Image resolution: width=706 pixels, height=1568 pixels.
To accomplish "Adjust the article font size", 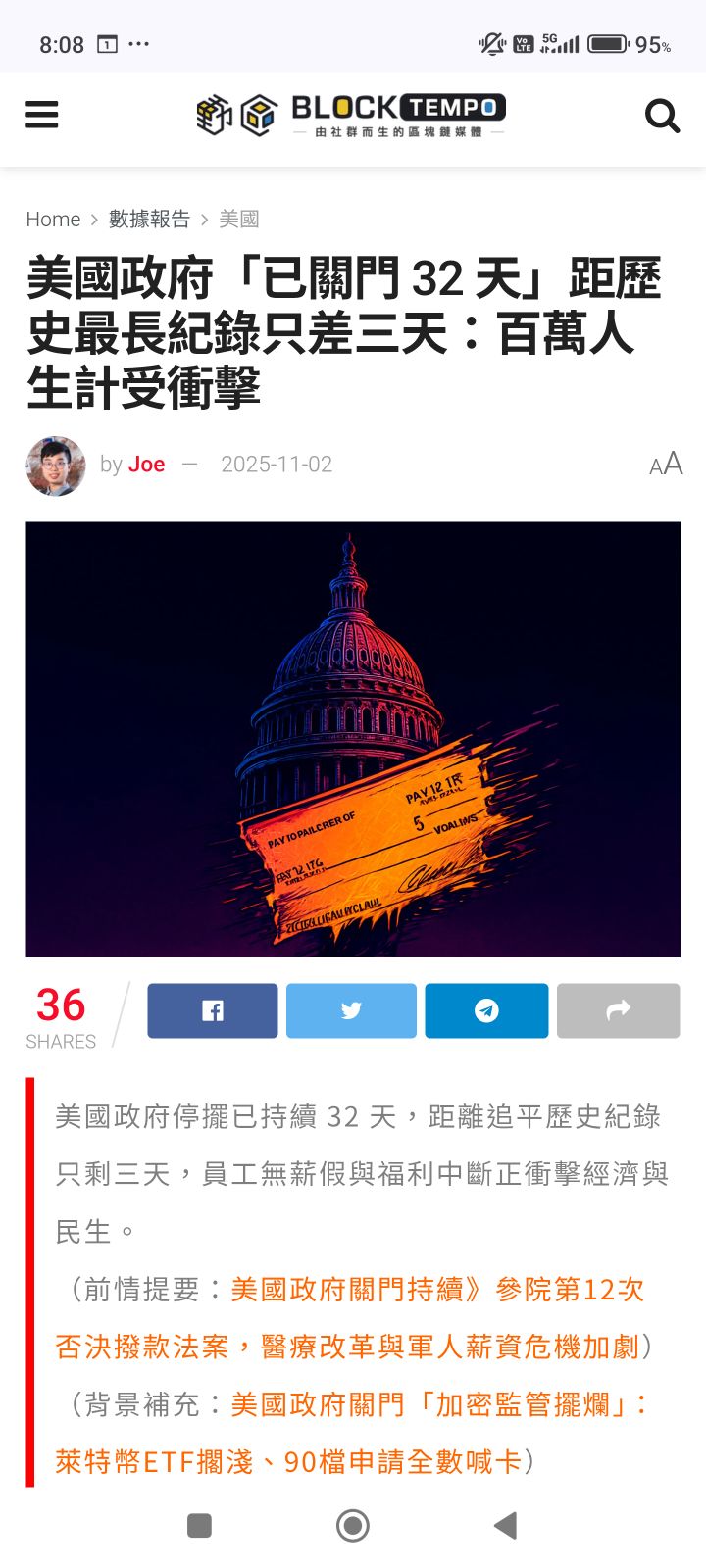I will pyautogui.click(x=666, y=465).
